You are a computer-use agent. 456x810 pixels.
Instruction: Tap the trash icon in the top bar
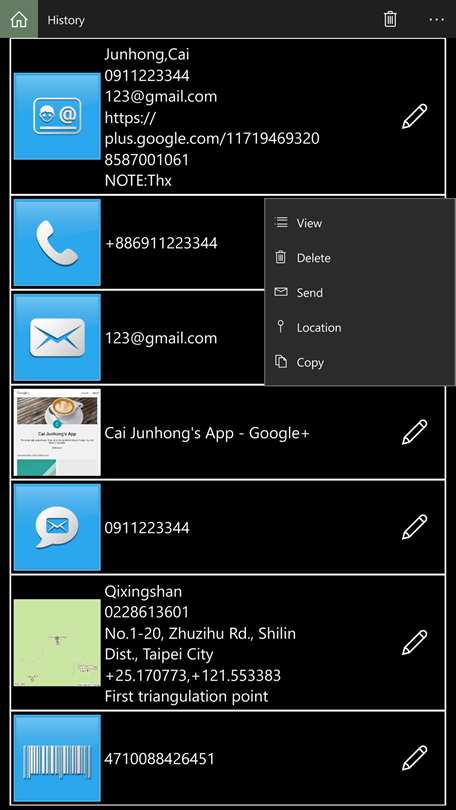coord(390,19)
